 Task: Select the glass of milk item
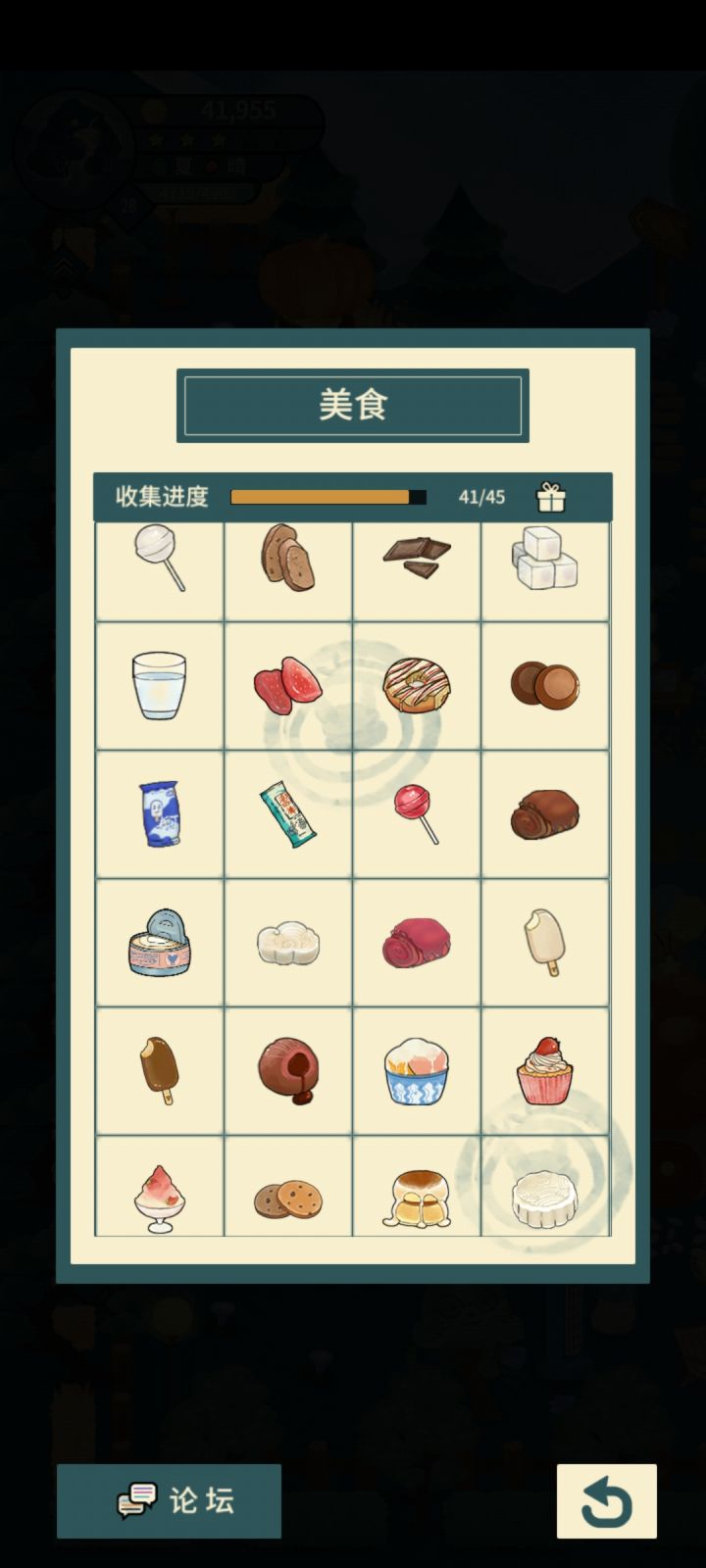pos(159,686)
